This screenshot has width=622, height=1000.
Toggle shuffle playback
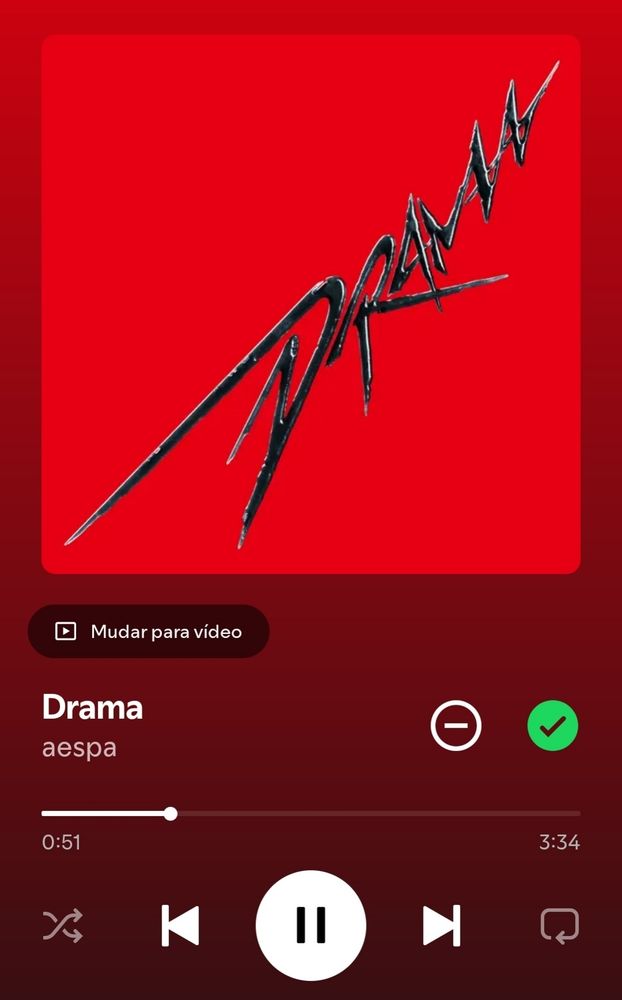tap(62, 925)
